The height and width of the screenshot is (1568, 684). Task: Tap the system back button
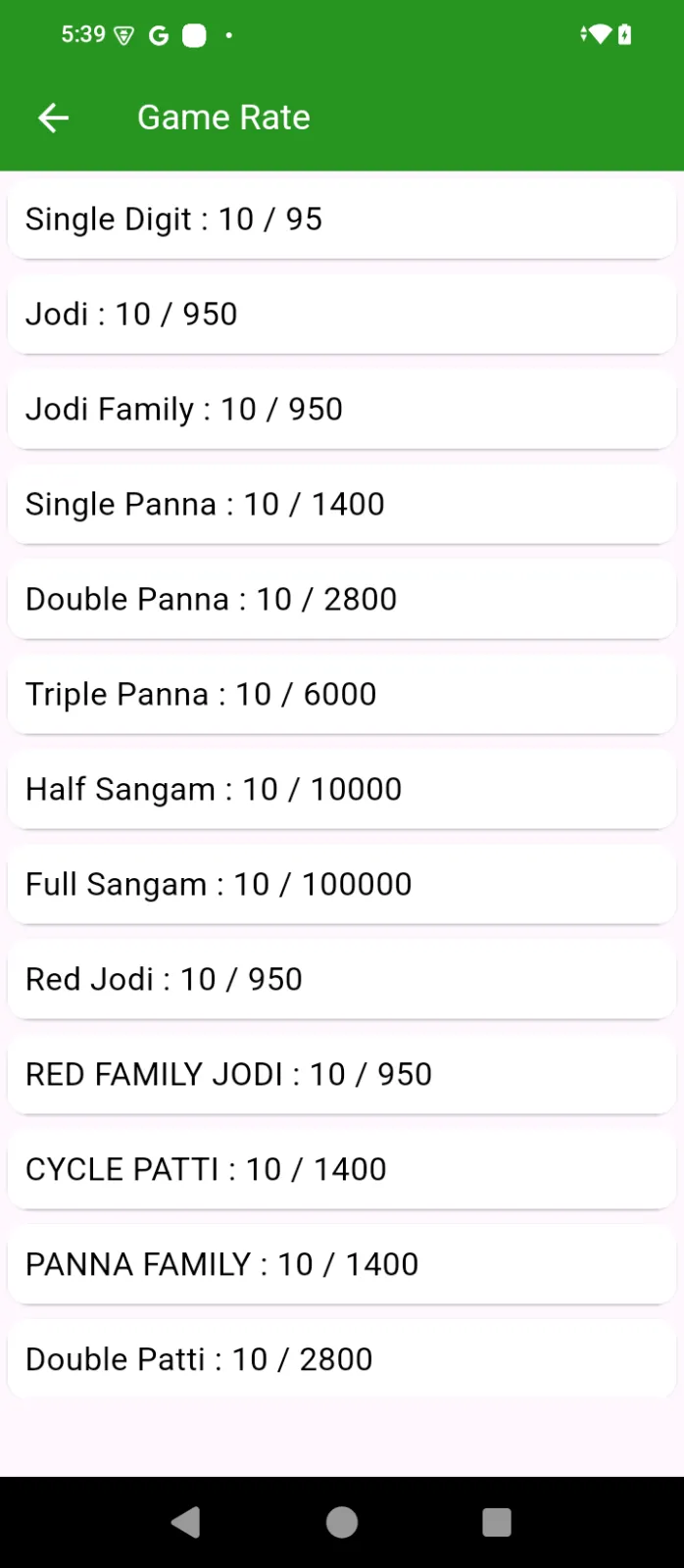coord(185,1522)
